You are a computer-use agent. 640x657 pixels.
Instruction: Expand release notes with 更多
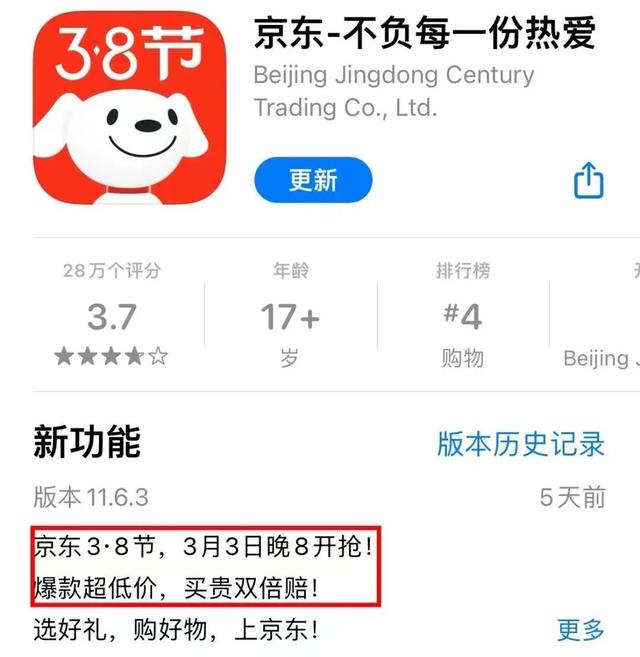click(581, 630)
